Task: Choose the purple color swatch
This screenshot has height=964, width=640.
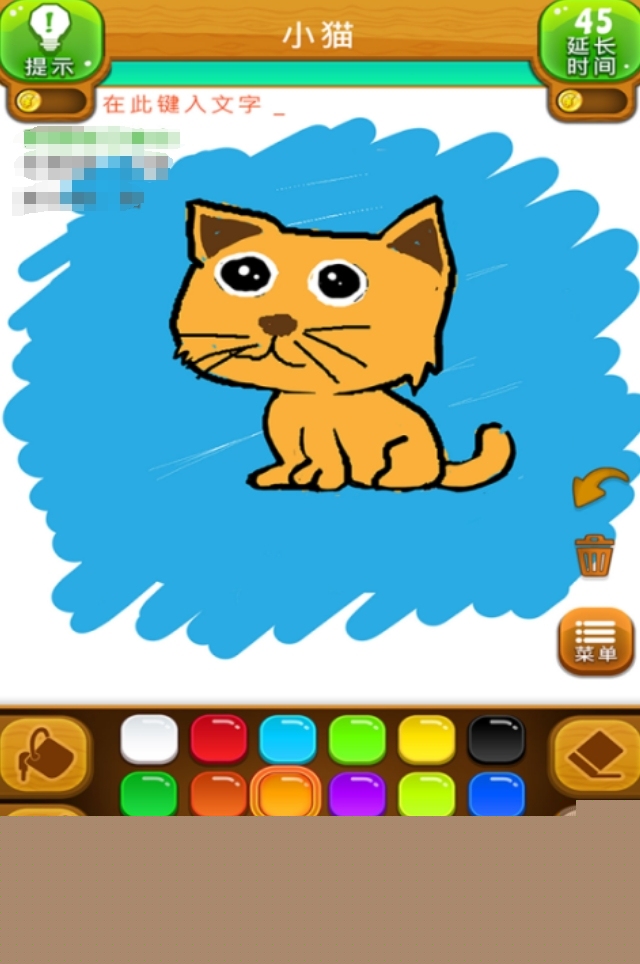Action: point(357,795)
